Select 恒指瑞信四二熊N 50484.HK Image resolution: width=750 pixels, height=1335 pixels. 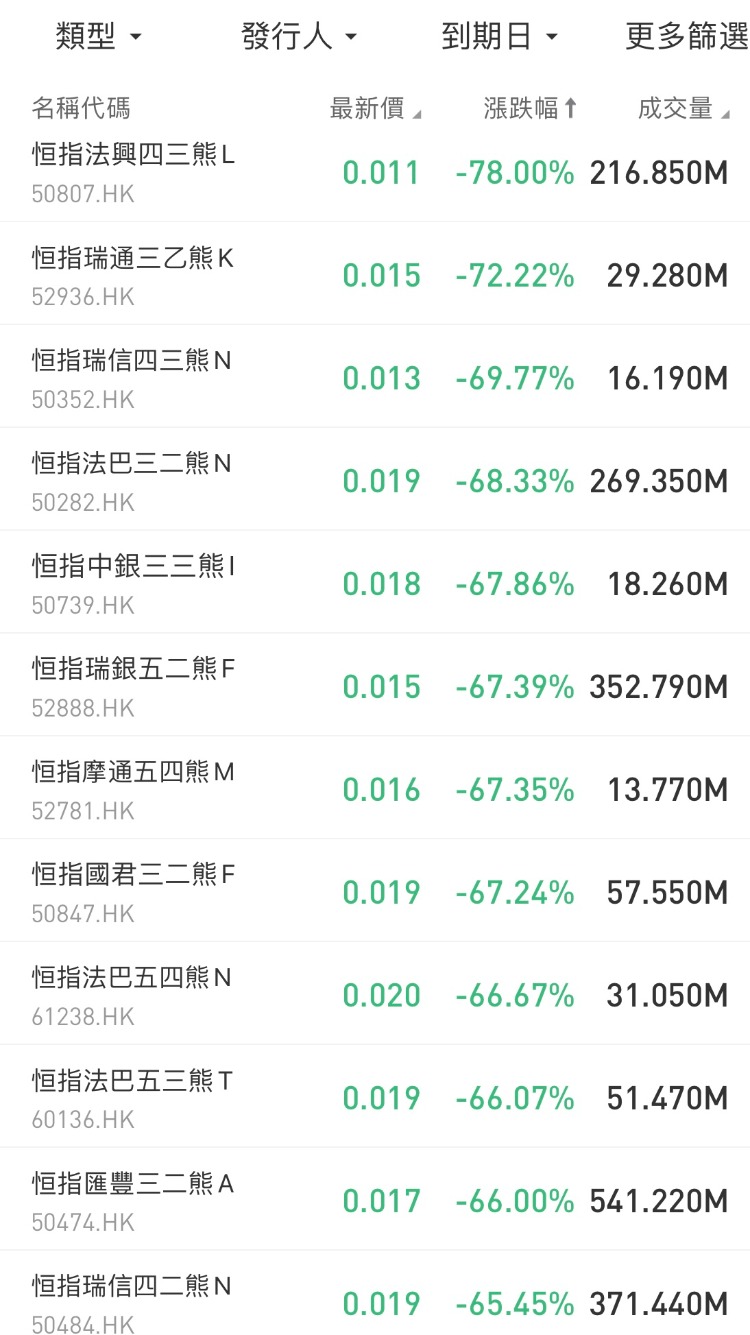click(x=375, y=1294)
